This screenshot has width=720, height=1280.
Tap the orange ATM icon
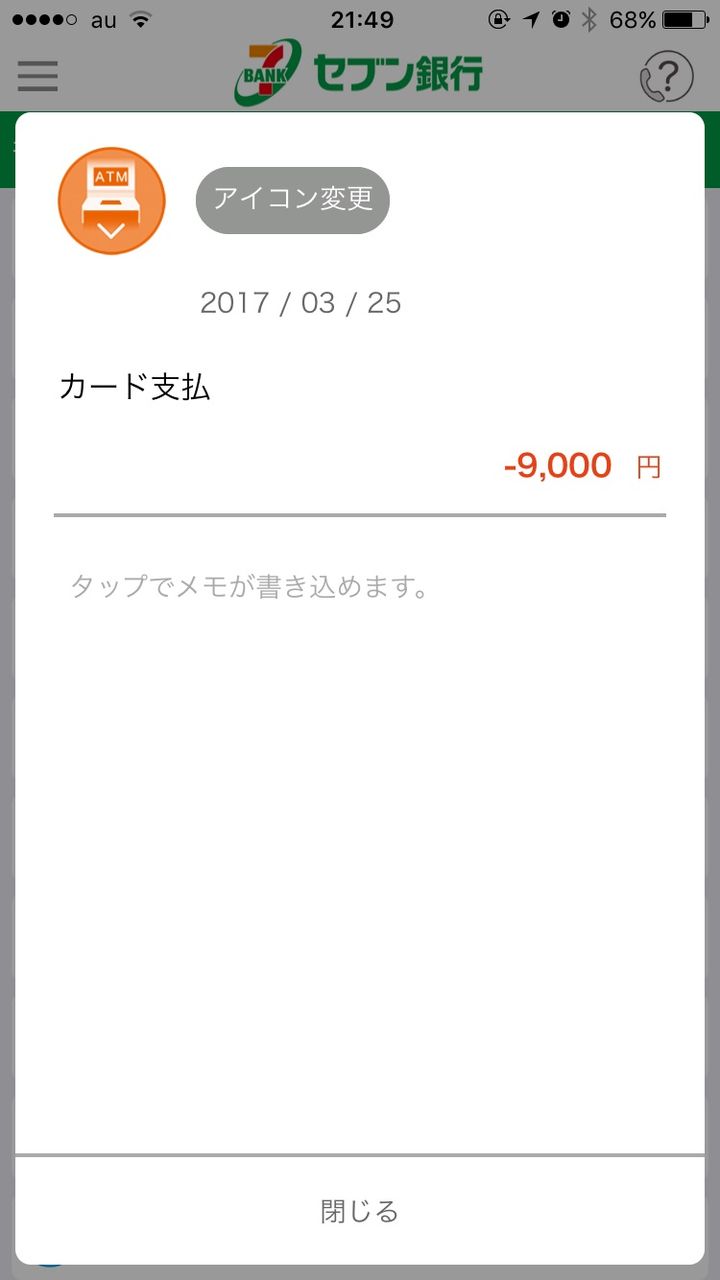[x=111, y=200]
